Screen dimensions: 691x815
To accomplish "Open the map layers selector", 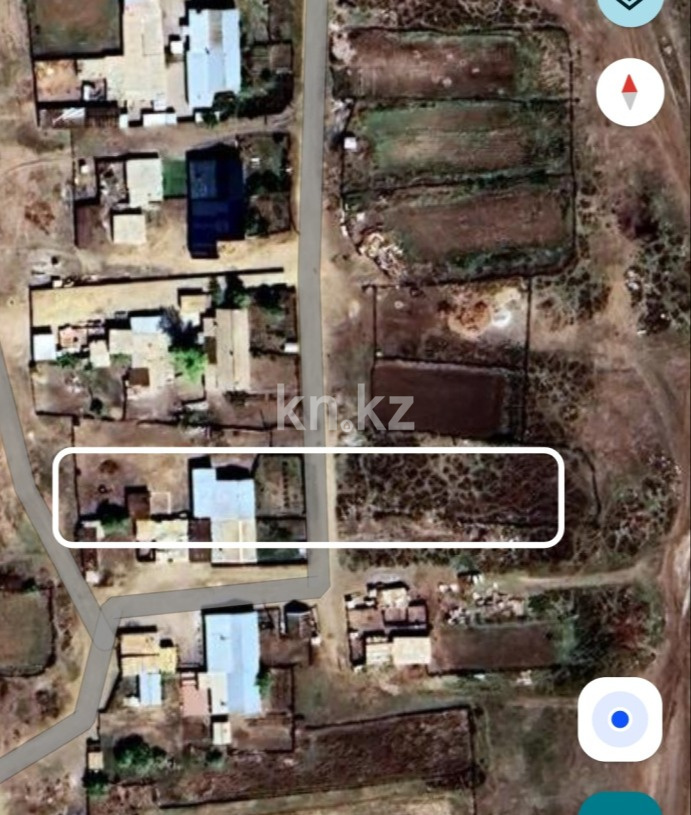I will pyautogui.click(x=630, y=8).
